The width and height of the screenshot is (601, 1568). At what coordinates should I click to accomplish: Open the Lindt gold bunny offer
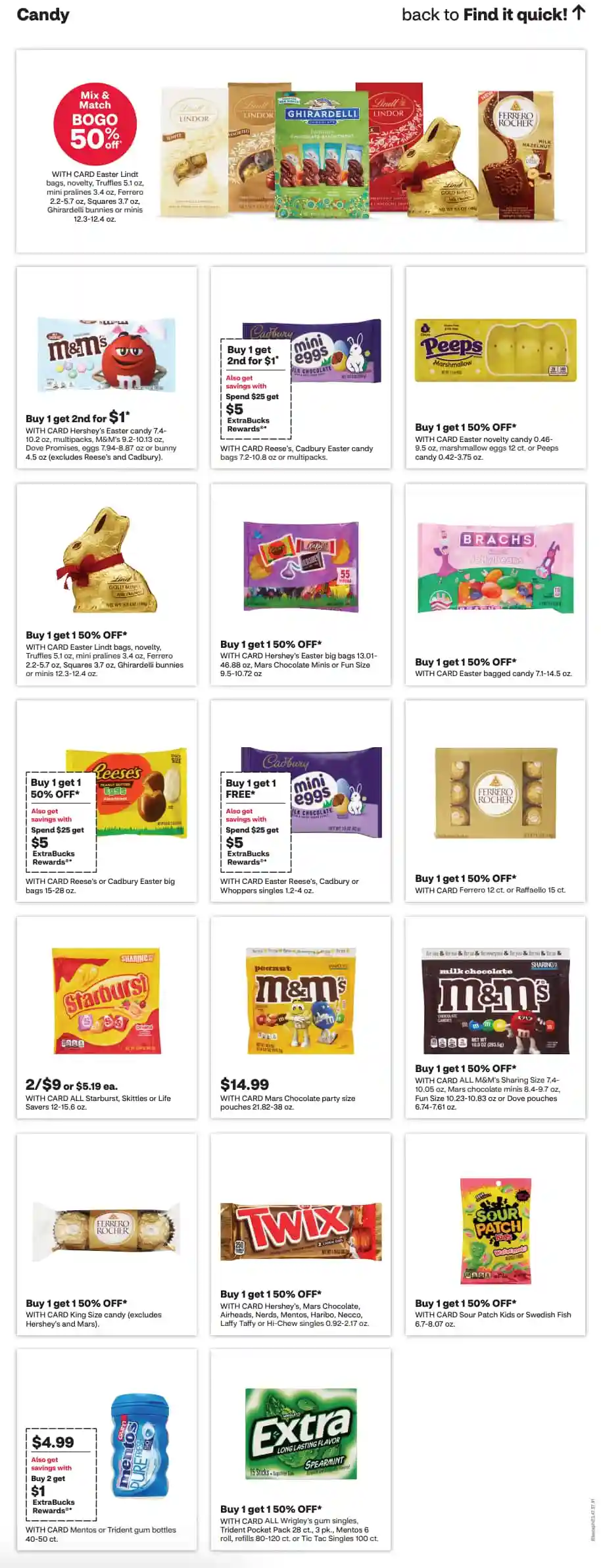(x=107, y=584)
